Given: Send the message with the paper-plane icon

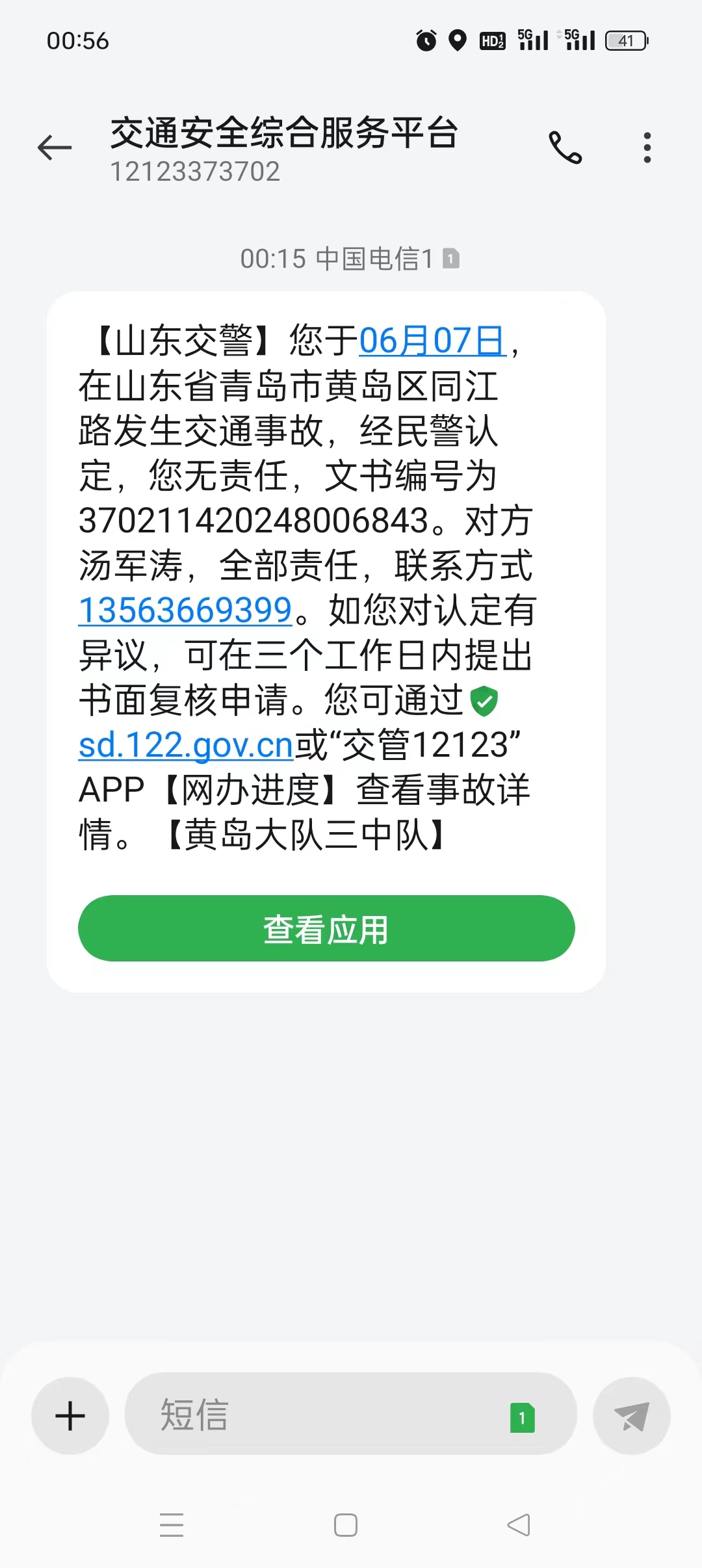Looking at the screenshot, I should click(631, 1416).
